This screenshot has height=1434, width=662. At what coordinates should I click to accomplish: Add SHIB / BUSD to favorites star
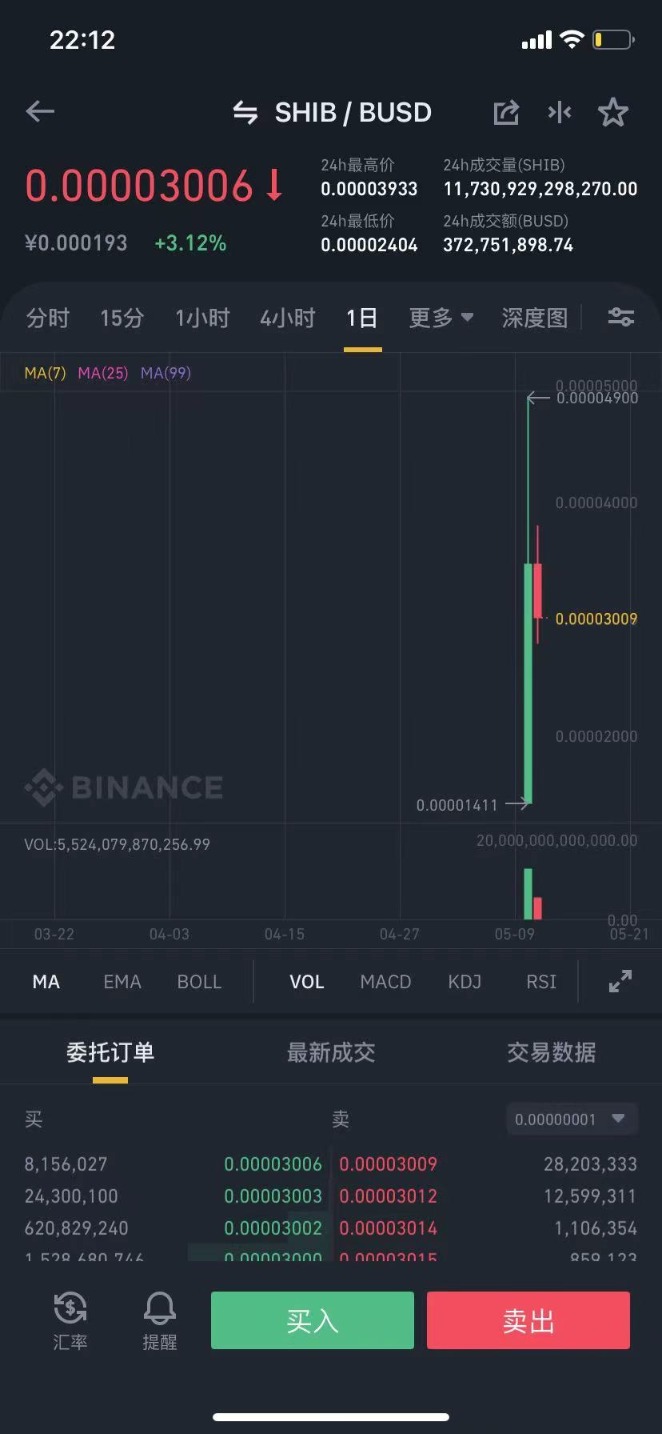[612, 112]
